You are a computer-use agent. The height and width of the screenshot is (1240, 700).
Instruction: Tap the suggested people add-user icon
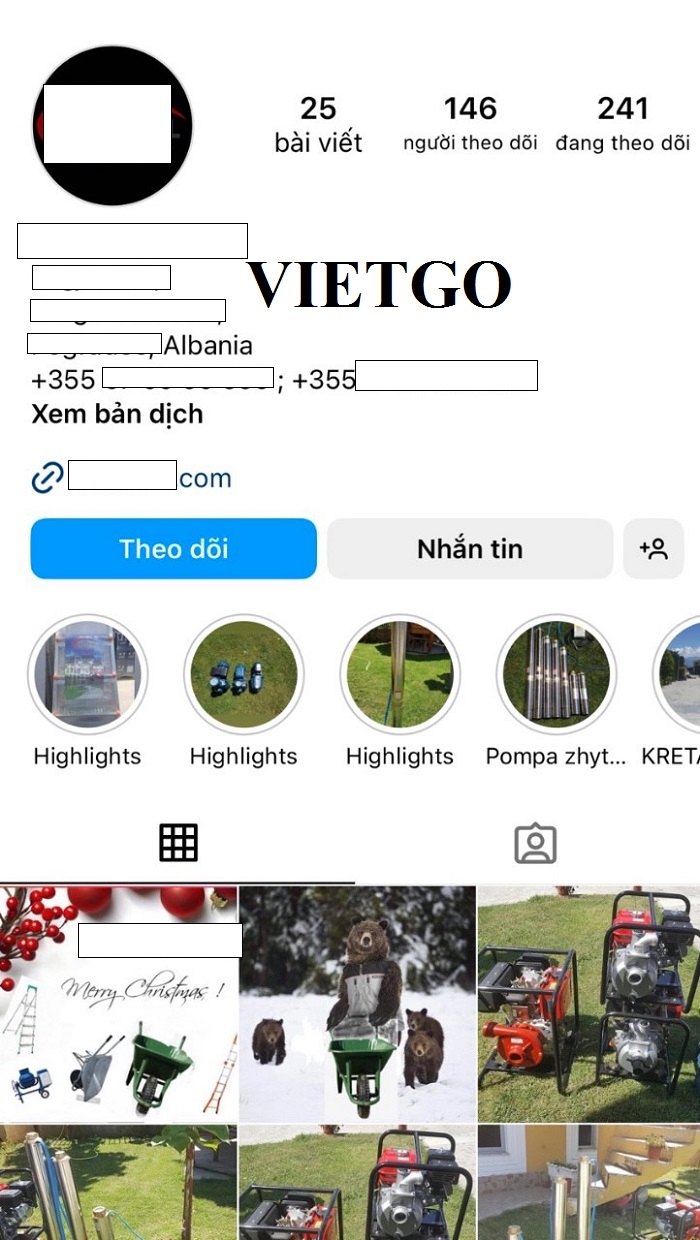[653, 548]
